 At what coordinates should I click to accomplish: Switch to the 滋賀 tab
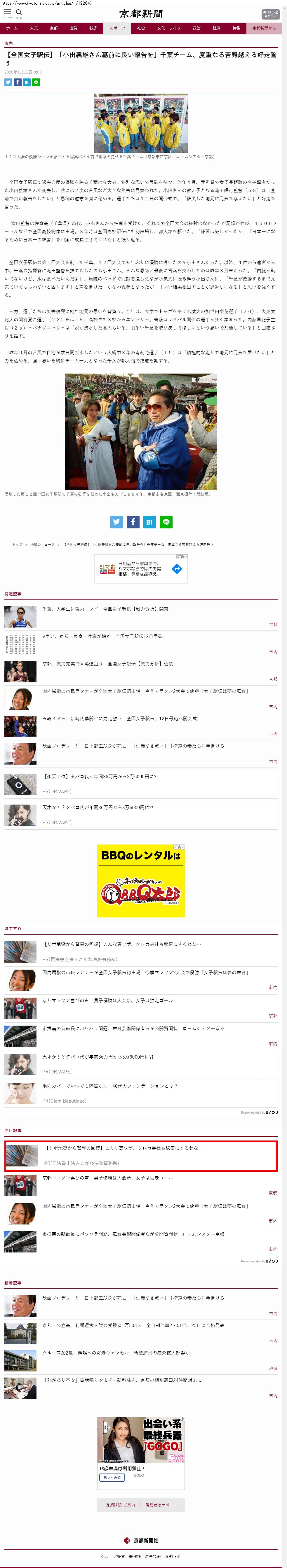click(73, 28)
